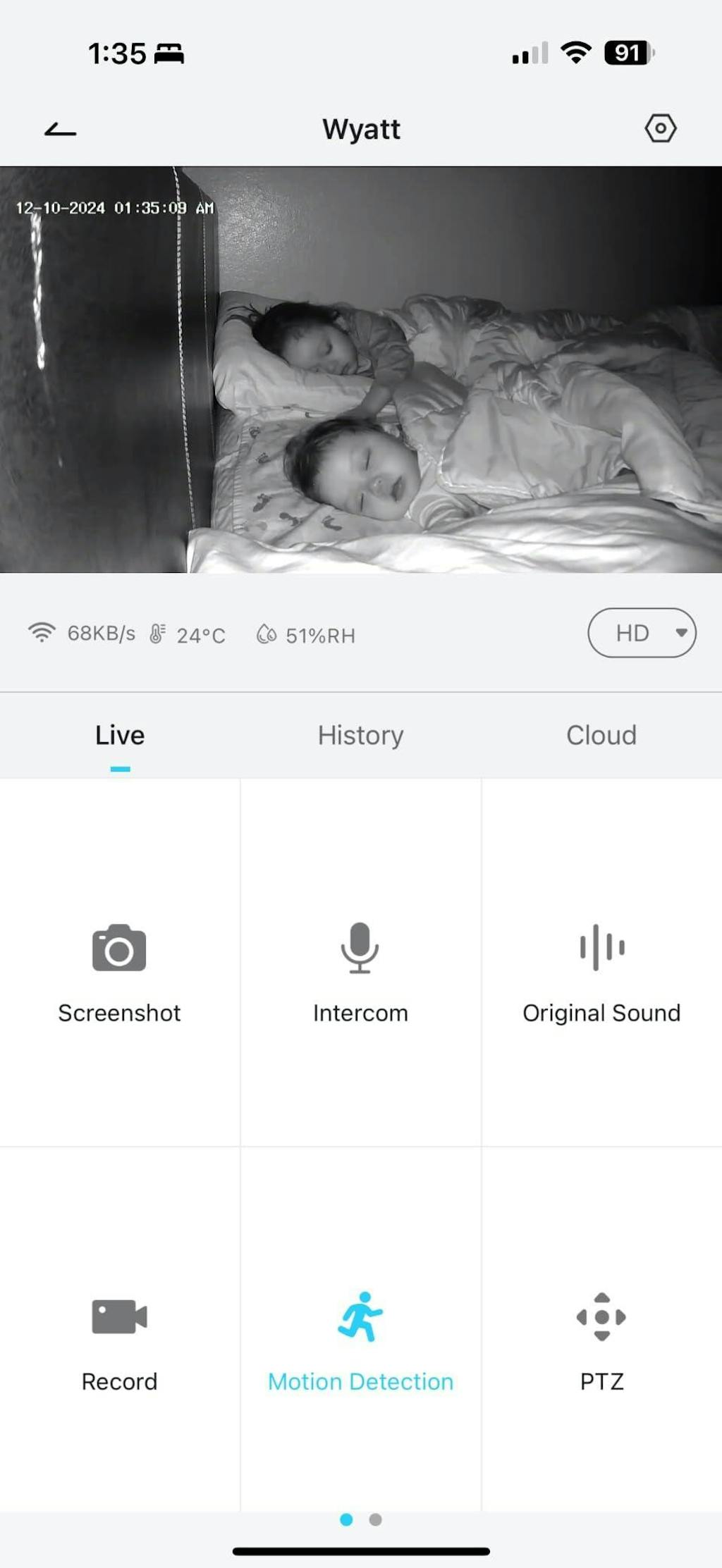Image resolution: width=722 pixels, height=1568 pixels.
Task: Open PTZ camera controls
Action: pyautogui.click(x=601, y=1339)
